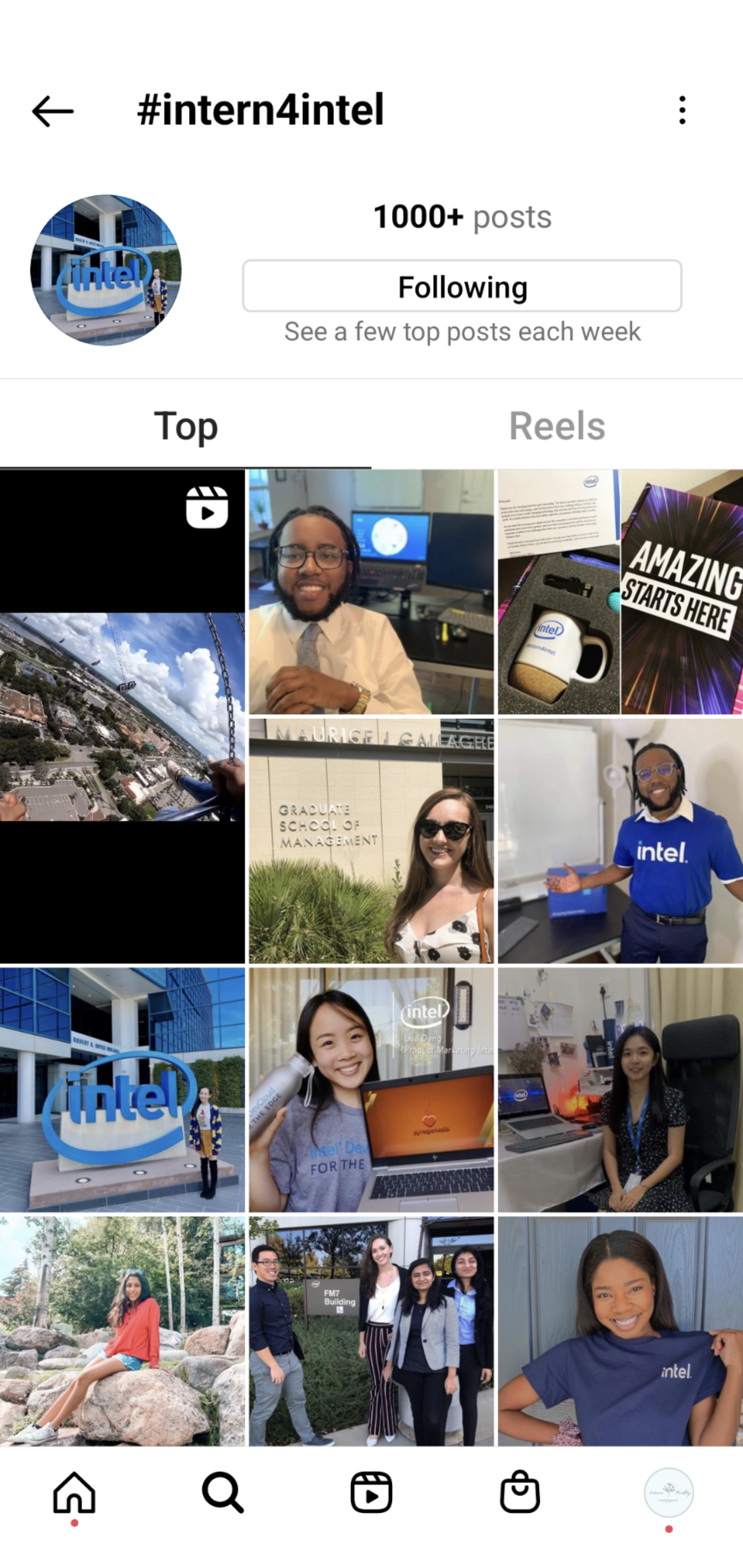Viewport: 743px width, 1568px height.
Task: Select the Top tab
Action: click(185, 426)
